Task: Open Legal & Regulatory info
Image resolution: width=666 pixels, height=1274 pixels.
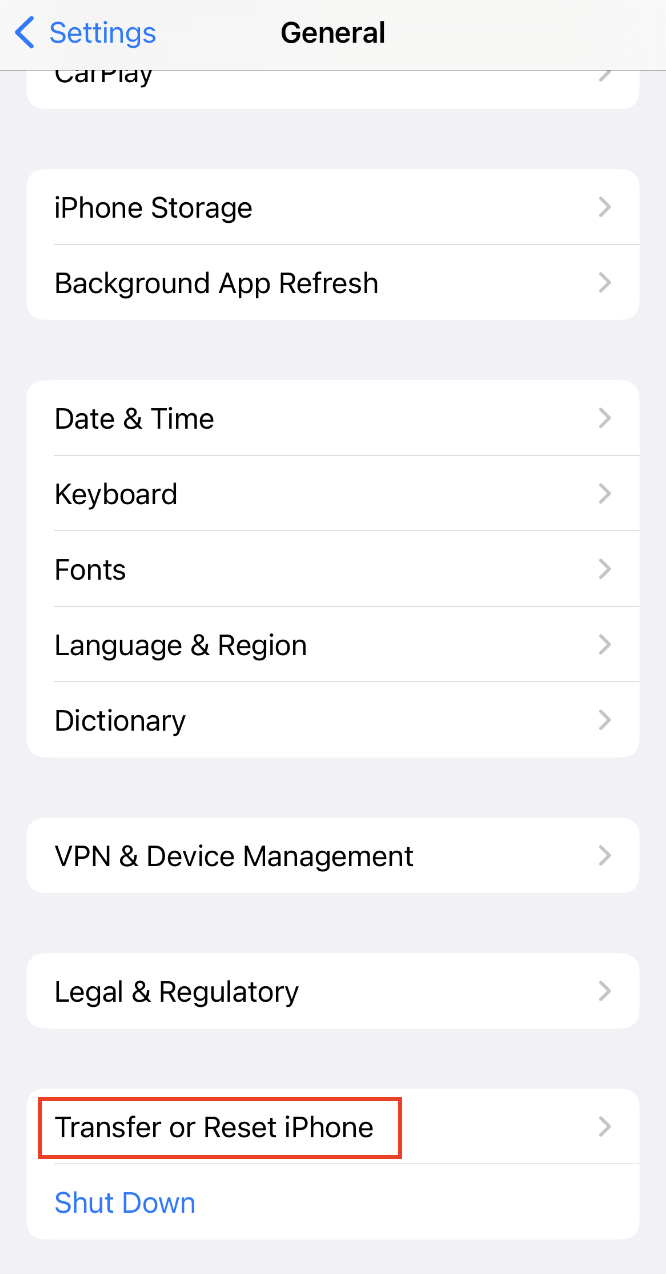Action: point(332,992)
